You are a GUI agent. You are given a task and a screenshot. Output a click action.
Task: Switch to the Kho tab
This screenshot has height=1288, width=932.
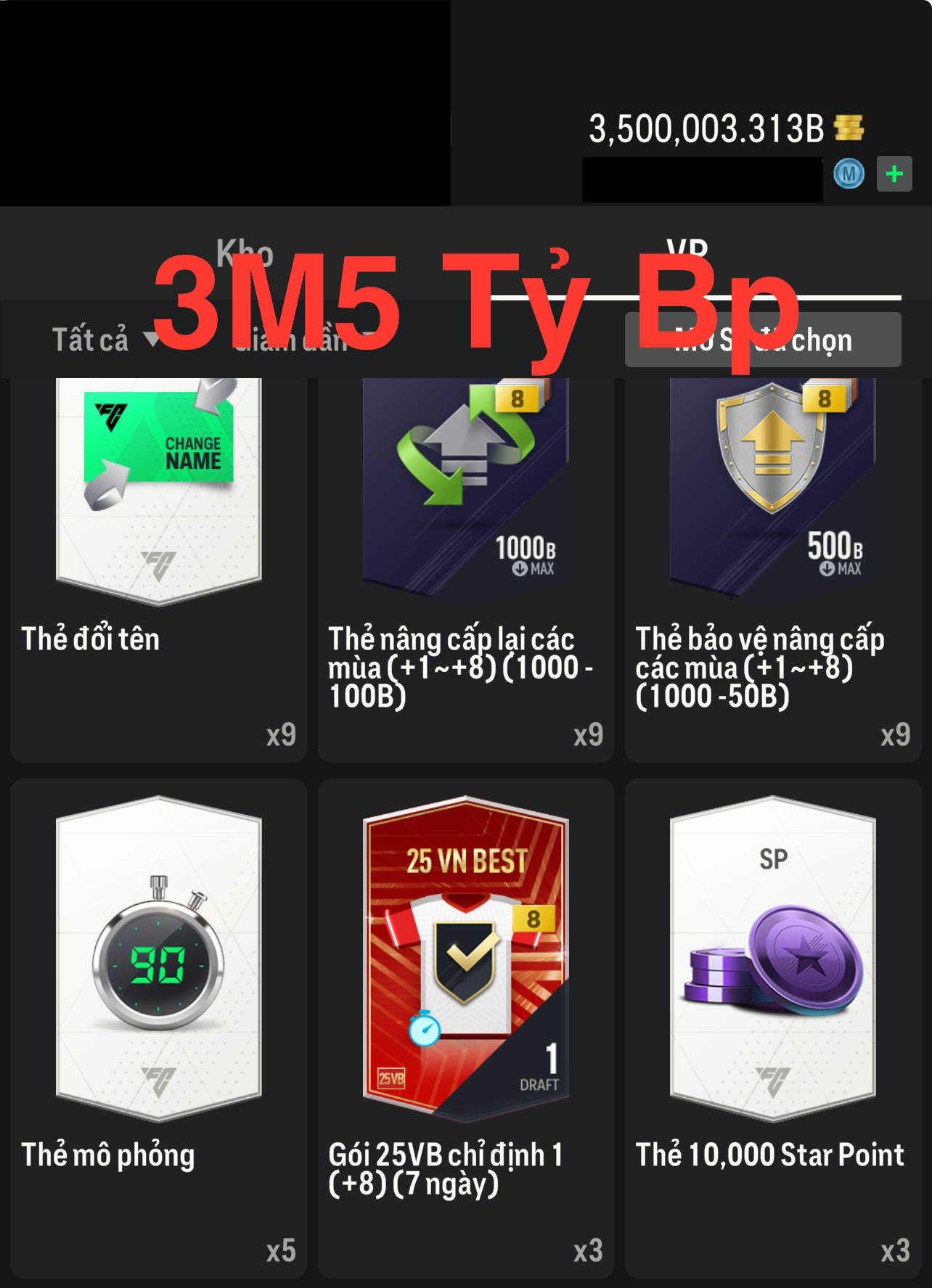click(x=244, y=254)
